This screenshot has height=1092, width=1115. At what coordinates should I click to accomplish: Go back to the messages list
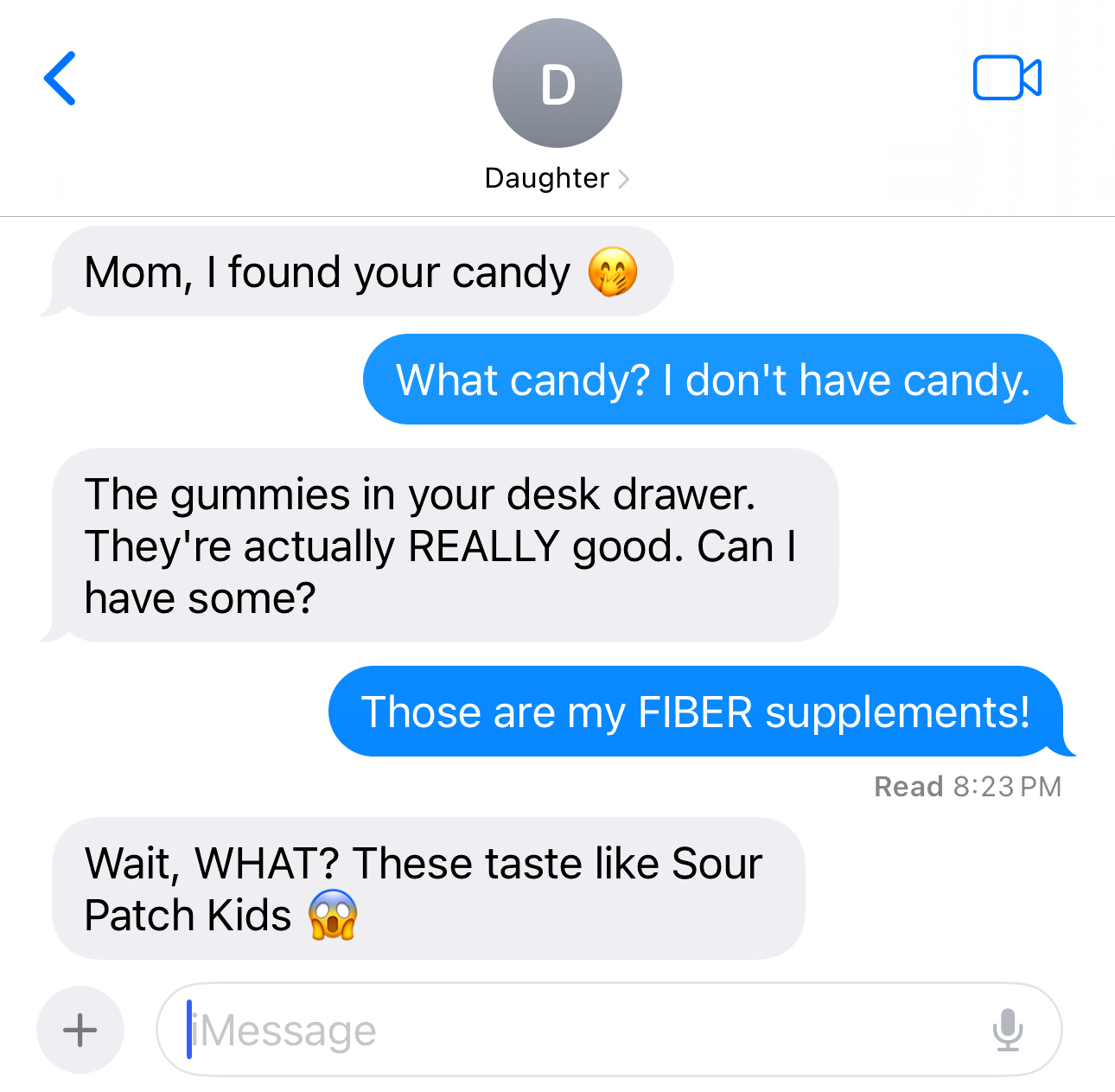click(61, 79)
